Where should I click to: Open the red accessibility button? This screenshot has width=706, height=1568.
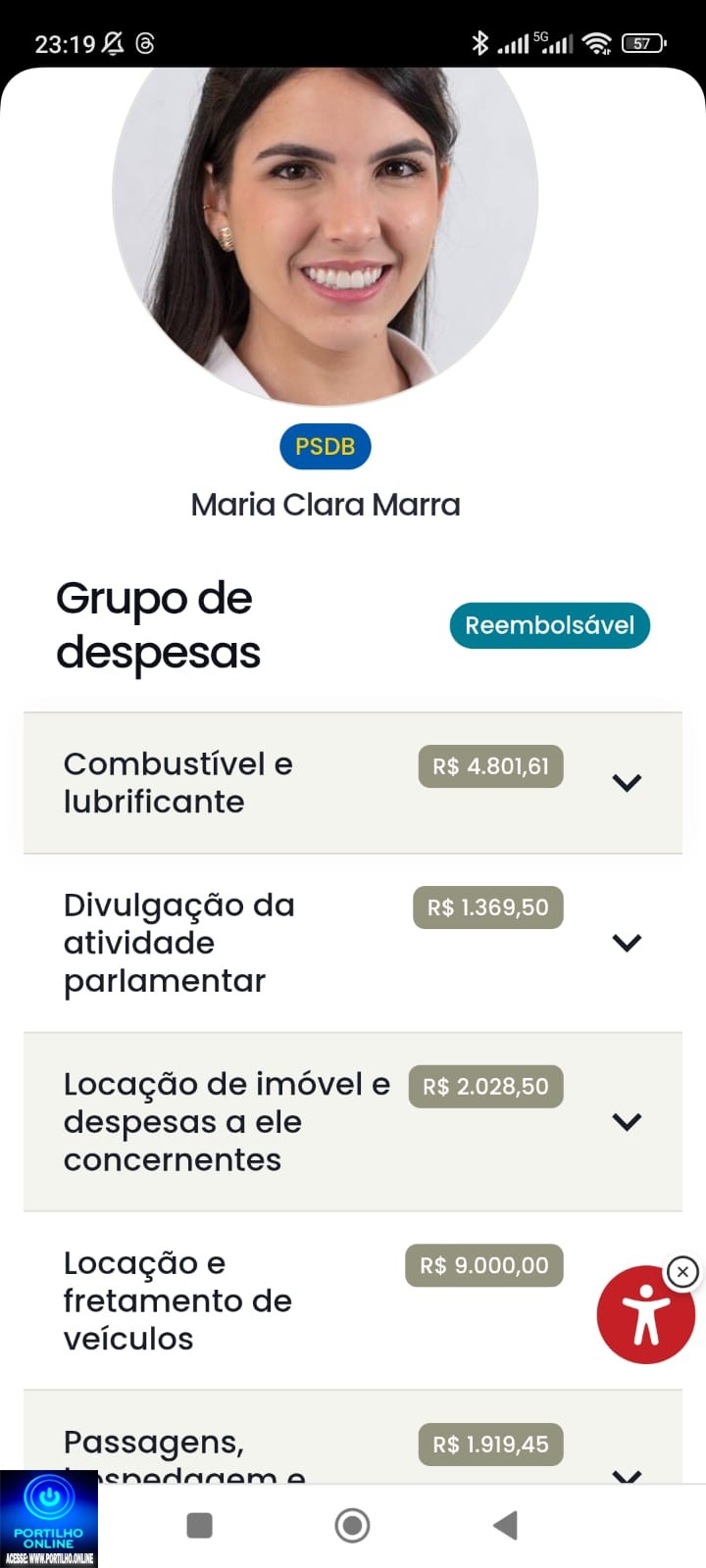coord(645,1315)
